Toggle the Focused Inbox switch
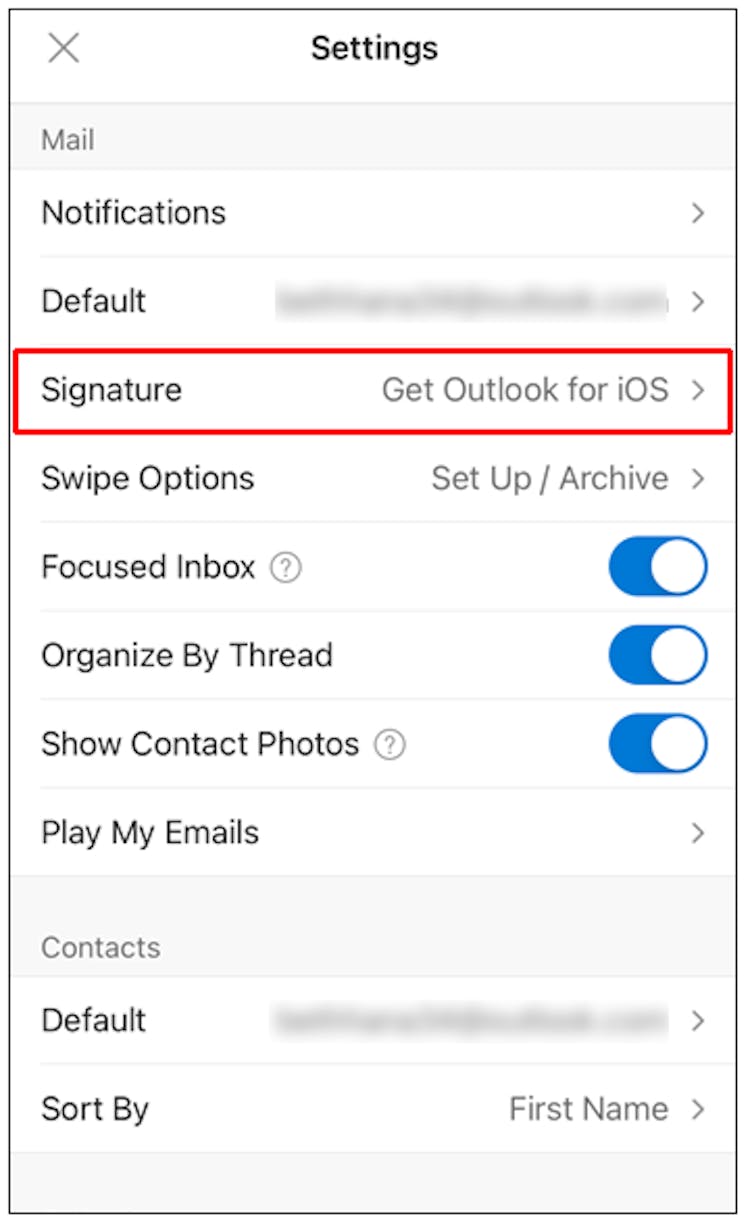The width and height of the screenshot is (750, 1229). click(658, 567)
